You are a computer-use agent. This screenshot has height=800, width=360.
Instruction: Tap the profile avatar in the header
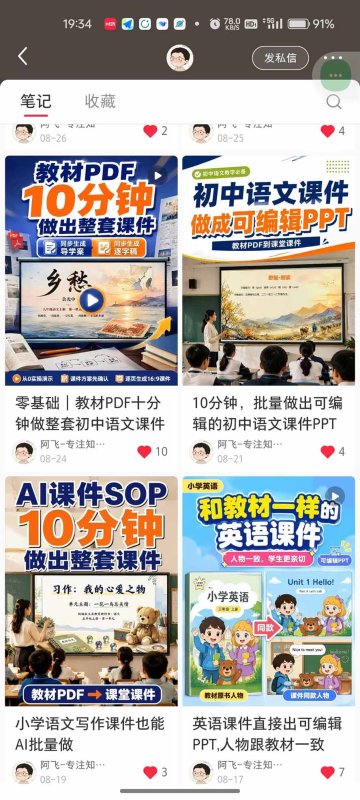click(x=179, y=58)
